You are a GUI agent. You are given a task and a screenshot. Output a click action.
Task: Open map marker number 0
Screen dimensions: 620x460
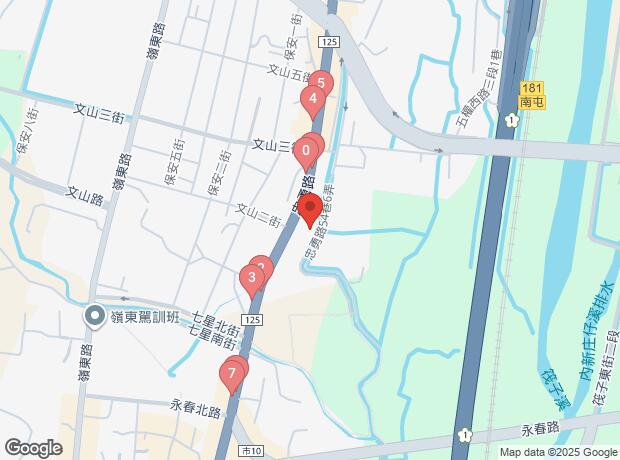[x=306, y=153]
